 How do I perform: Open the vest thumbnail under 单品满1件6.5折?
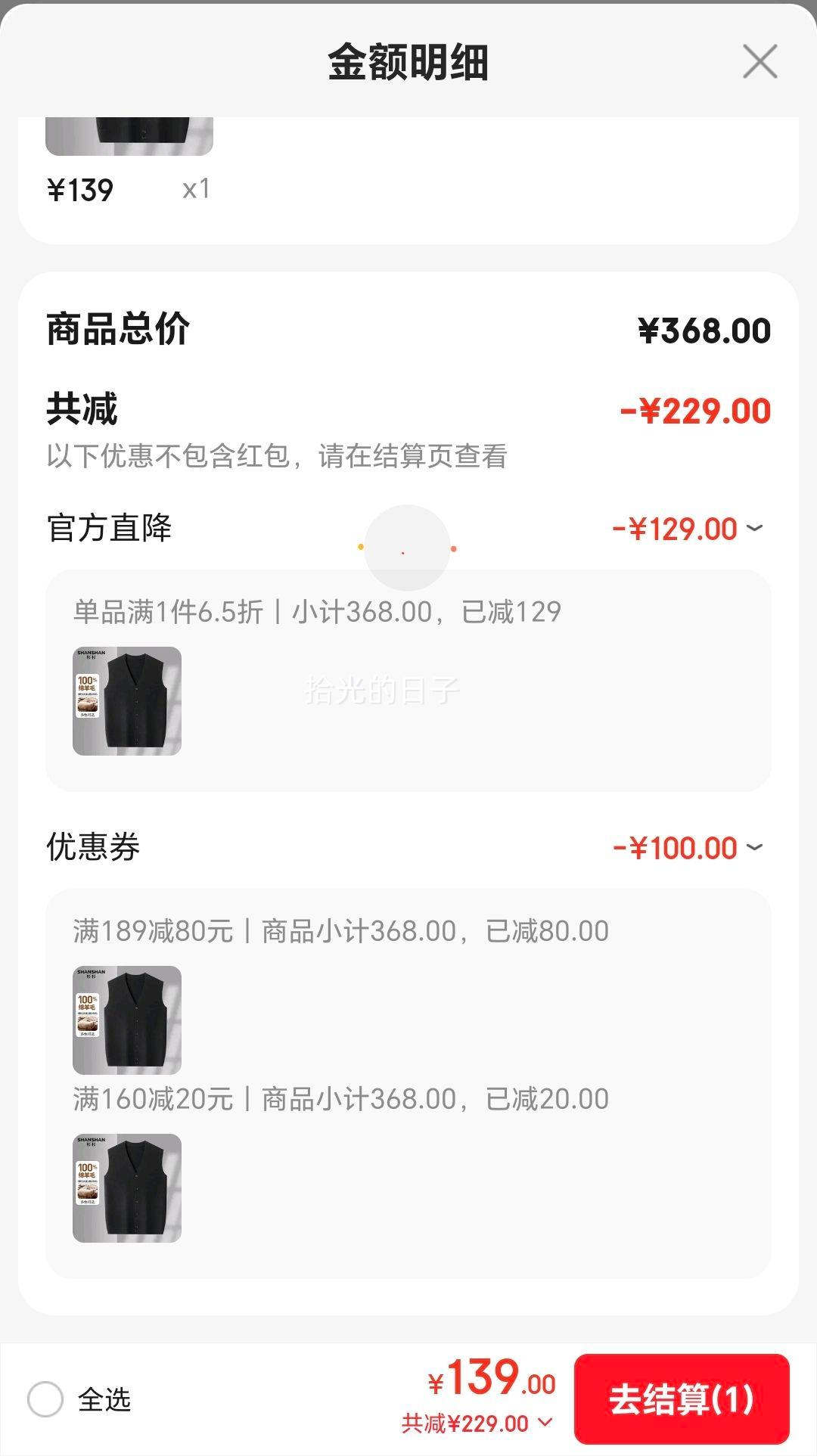[x=127, y=700]
